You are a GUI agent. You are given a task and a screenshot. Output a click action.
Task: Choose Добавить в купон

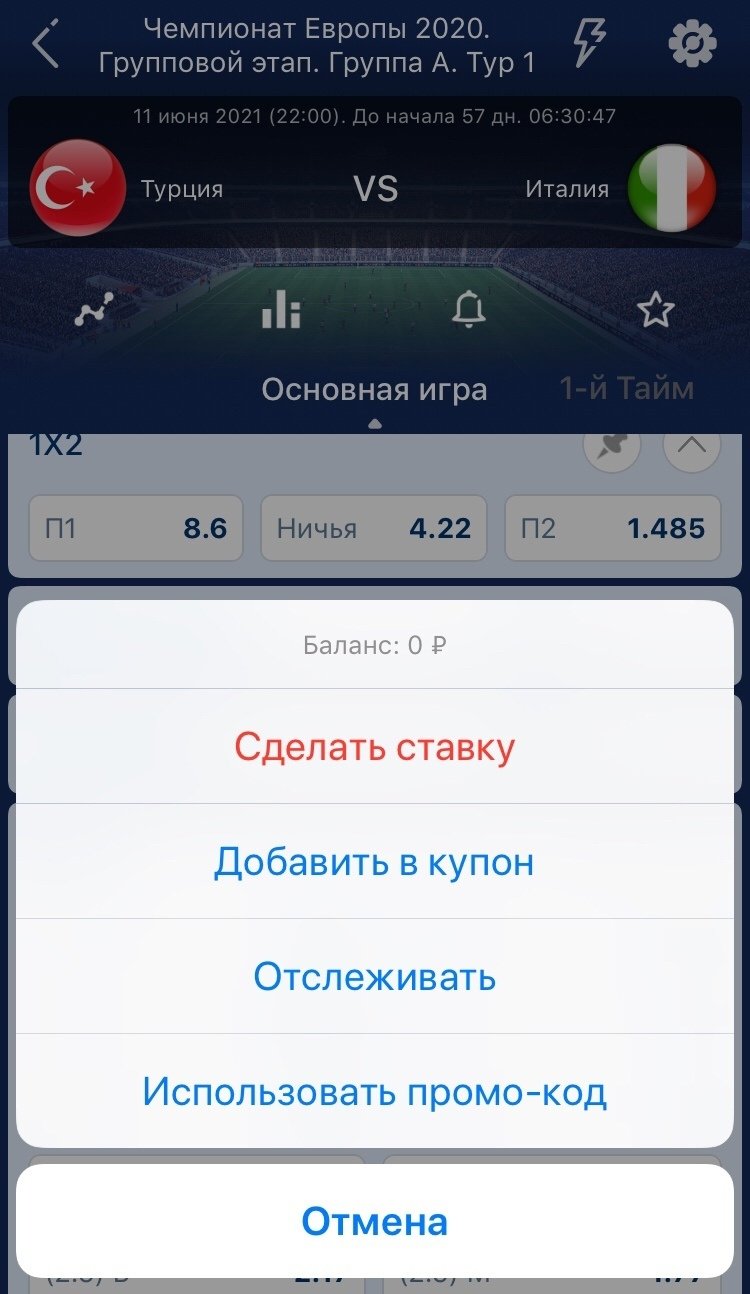(374, 862)
